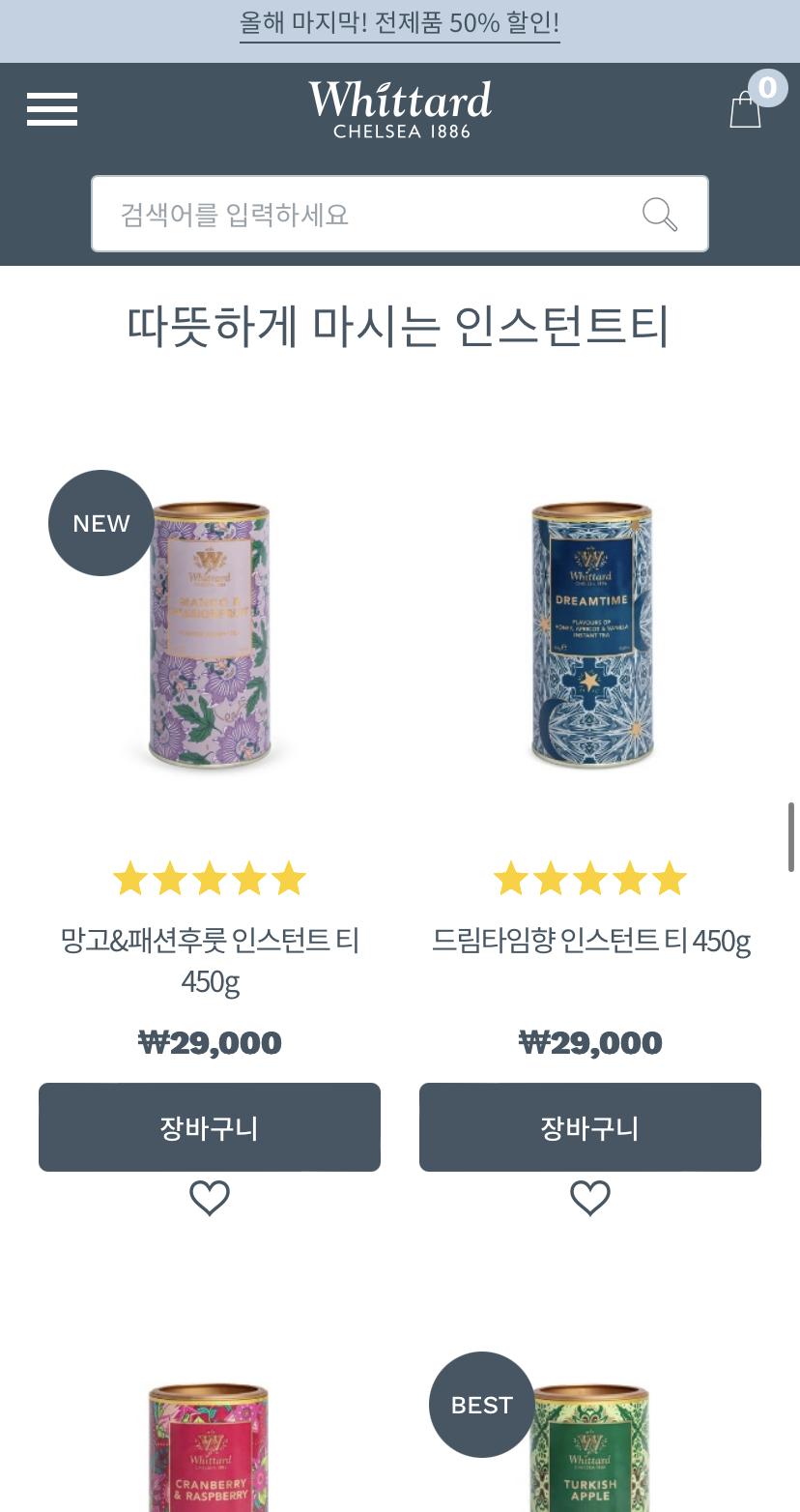Tap the 검색어를 입력하세요 search field
This screenshot has height=1512, width=800.
[367, 214]
